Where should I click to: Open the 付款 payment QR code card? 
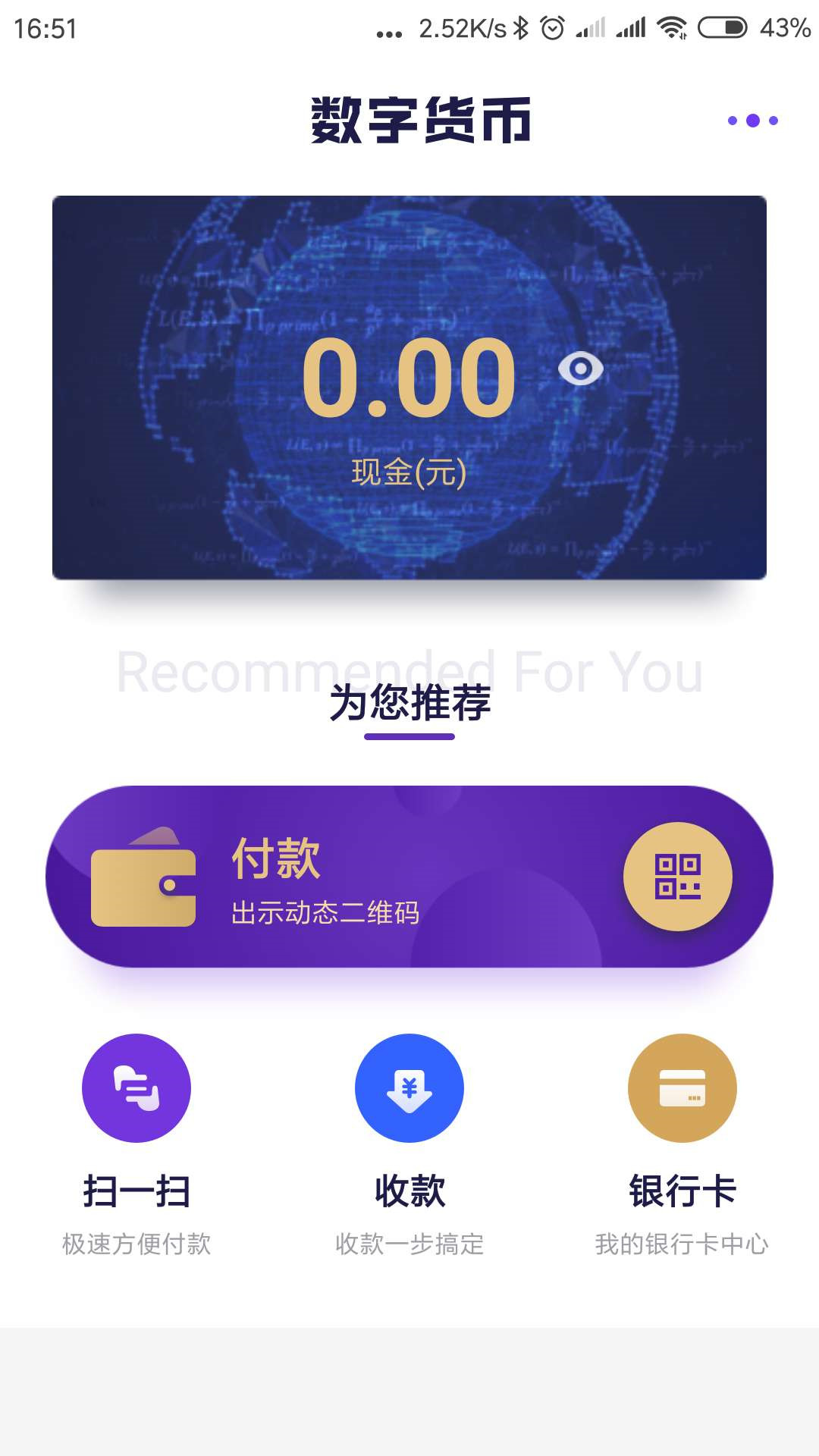409,877
